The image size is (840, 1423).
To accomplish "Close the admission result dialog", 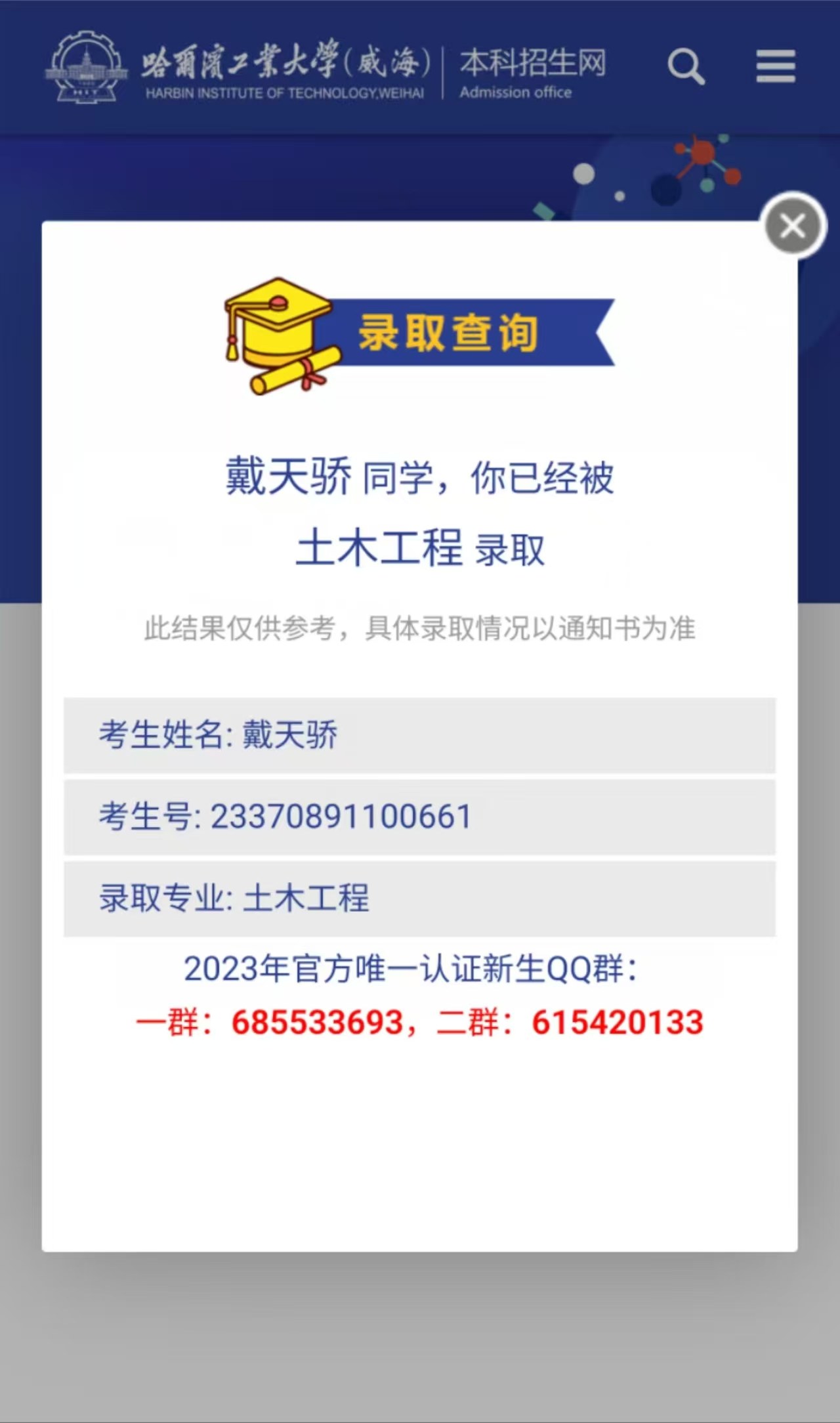I will (x=793, y=226).
